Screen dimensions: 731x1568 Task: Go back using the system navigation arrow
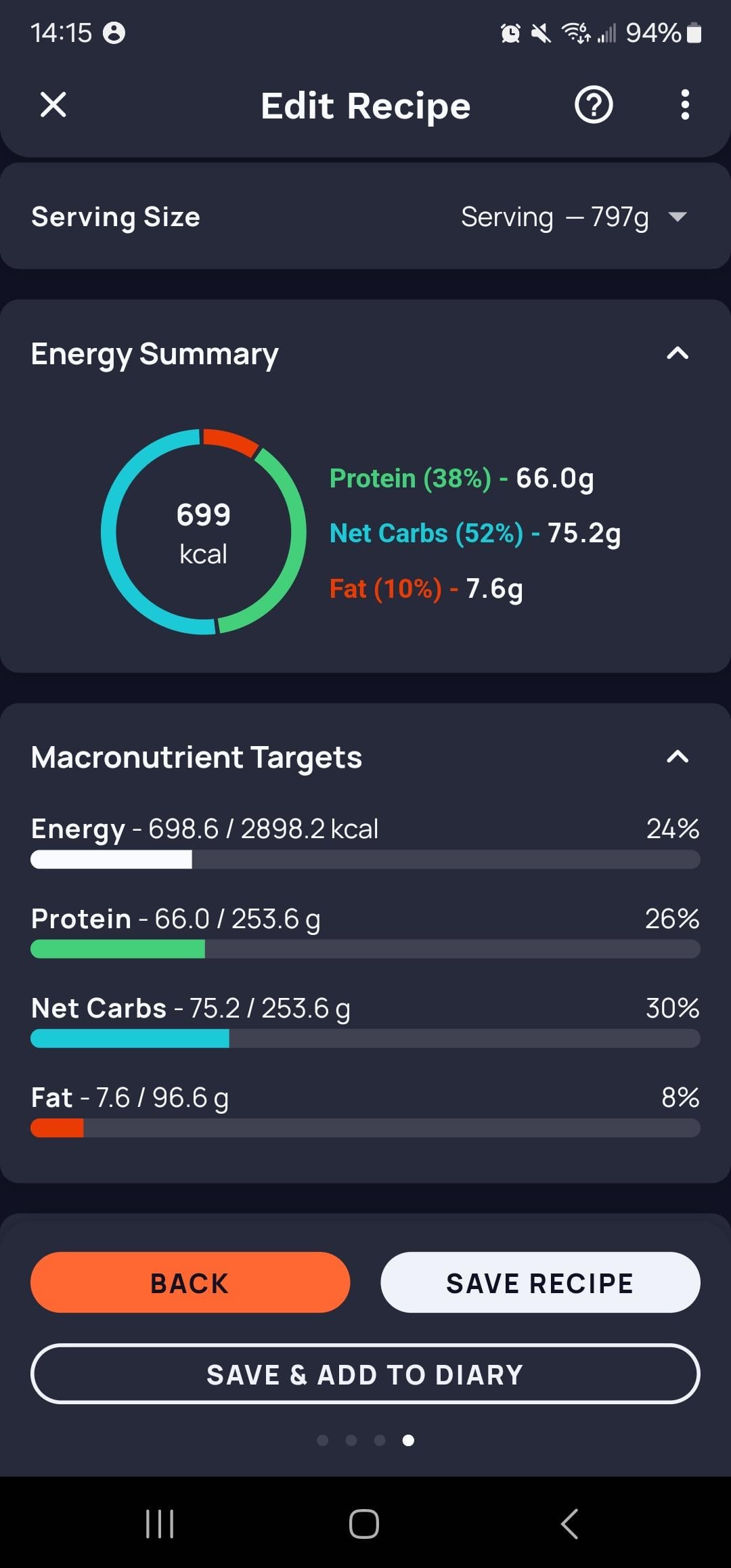570,1524
